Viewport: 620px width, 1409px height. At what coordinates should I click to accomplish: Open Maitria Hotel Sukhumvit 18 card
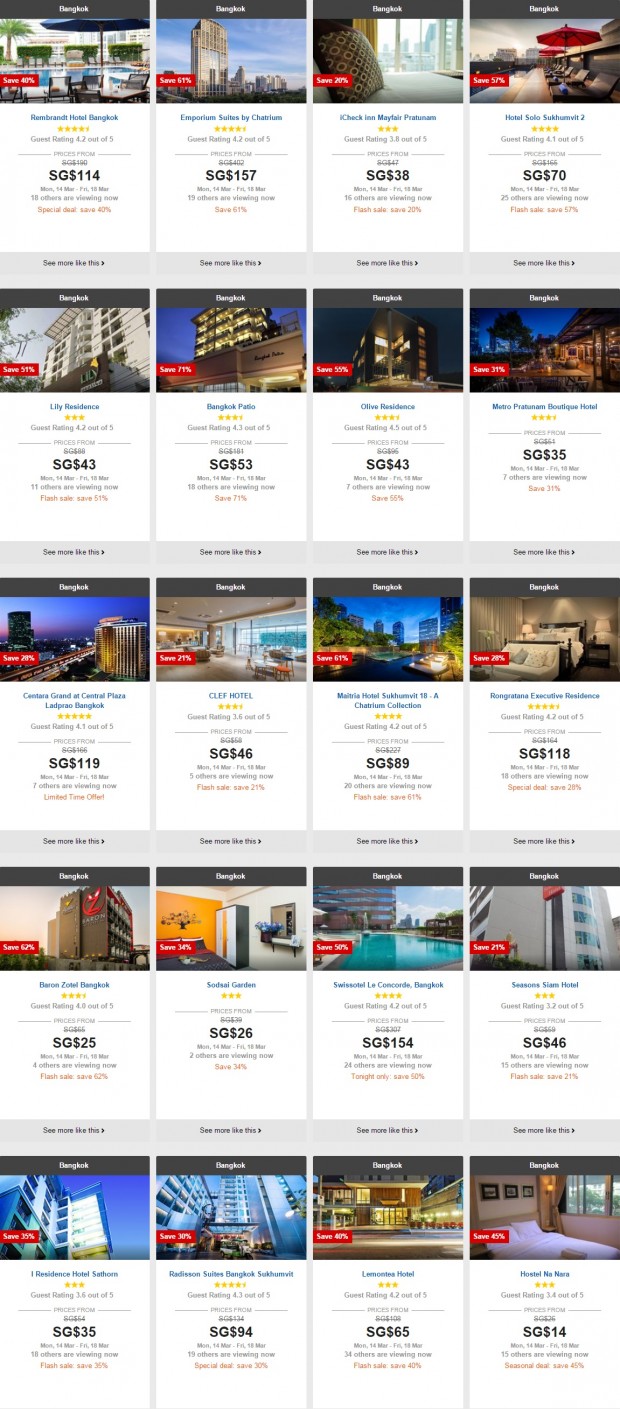387,701
